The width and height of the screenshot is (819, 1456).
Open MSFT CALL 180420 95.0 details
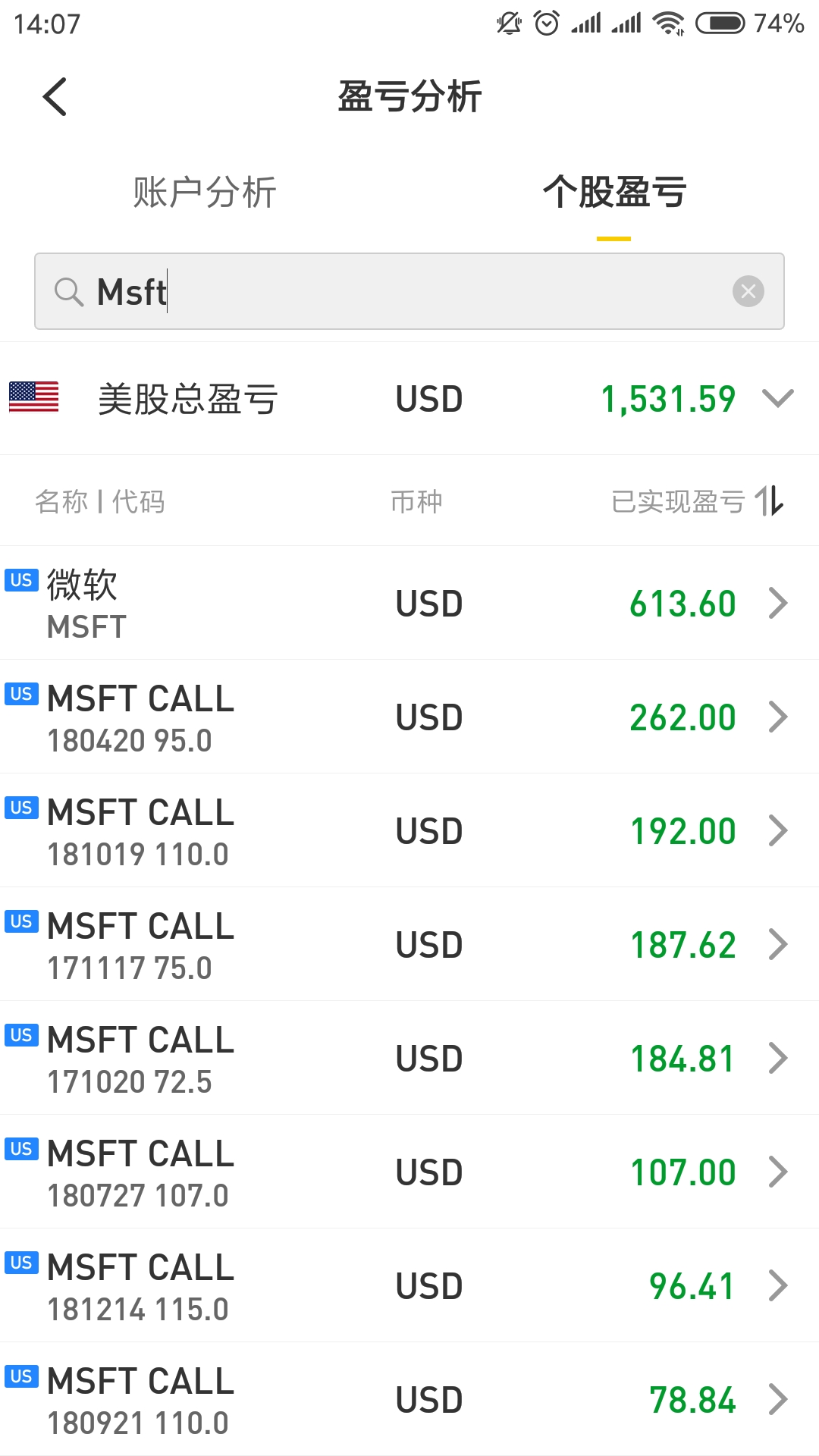409,717
